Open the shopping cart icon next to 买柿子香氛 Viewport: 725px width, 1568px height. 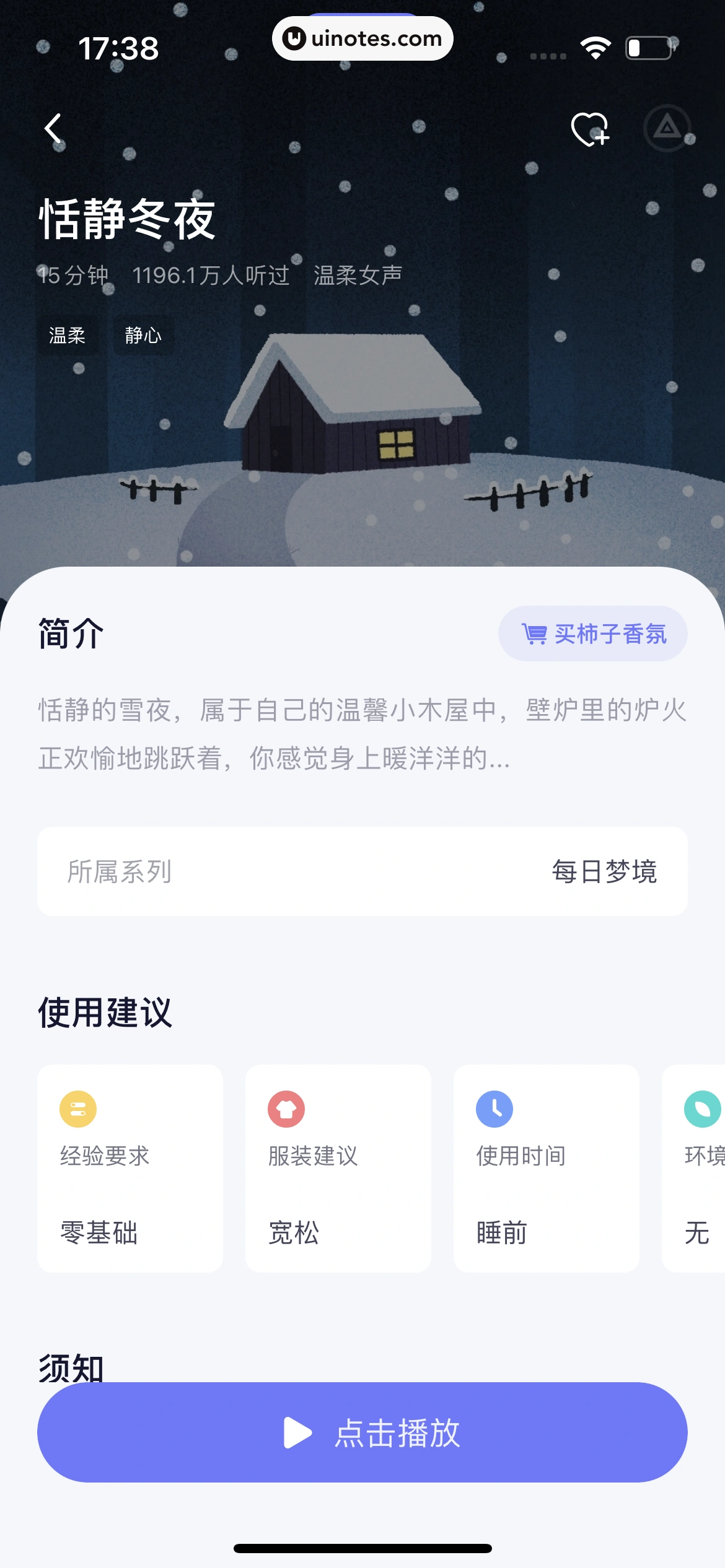pos(534,634)
